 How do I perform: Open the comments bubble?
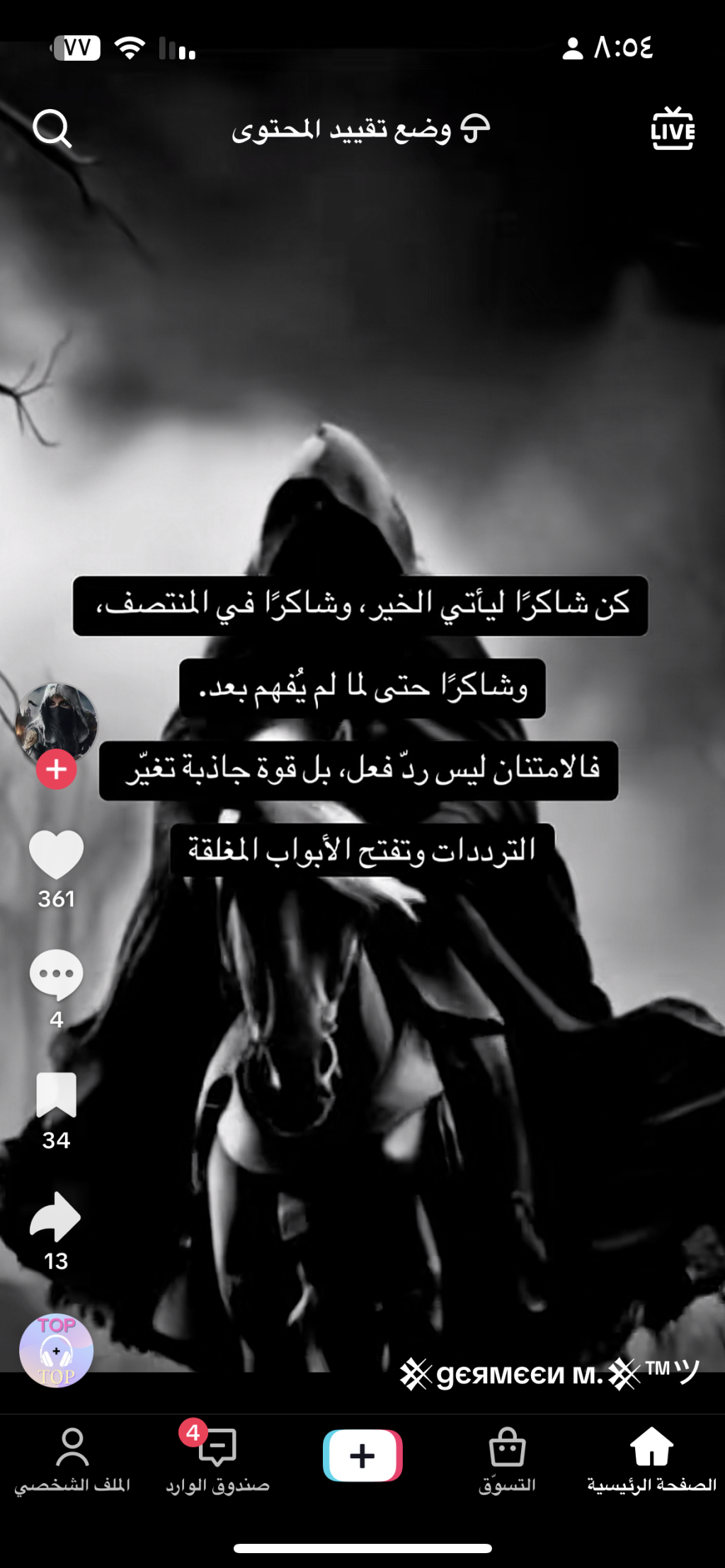(57, 975)
